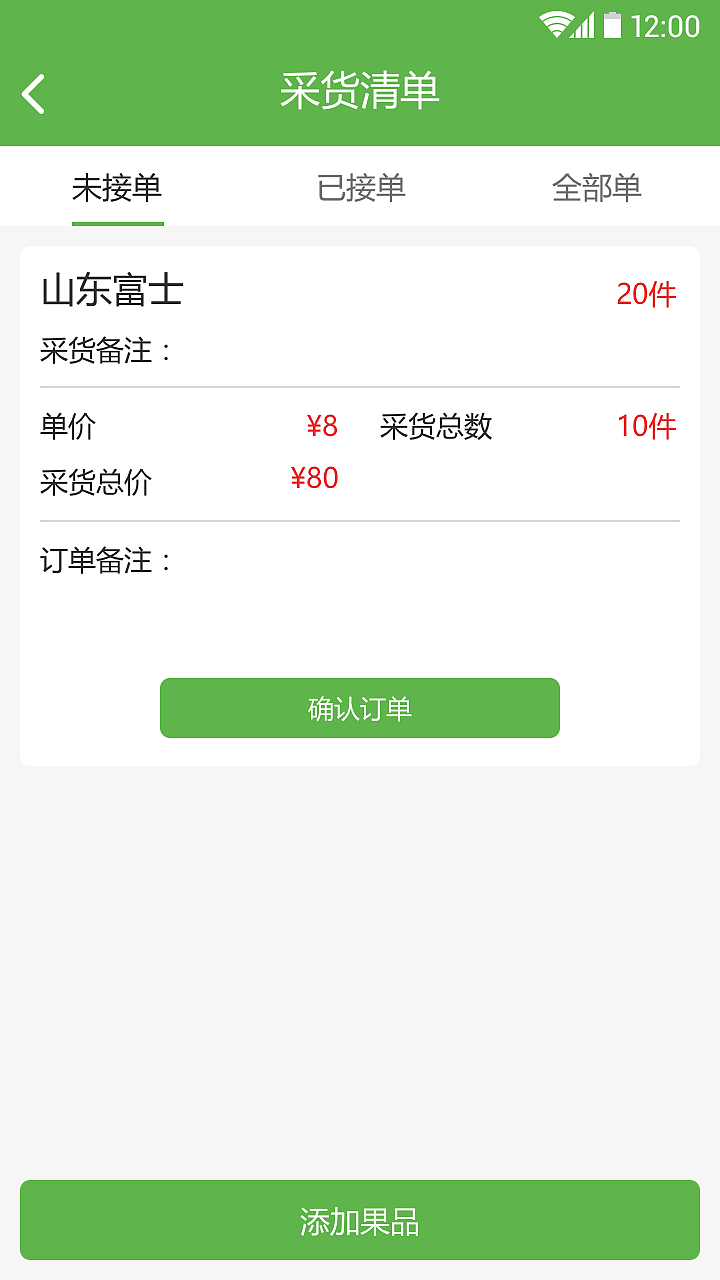Tap the unit price ¥8 value

pos(322,426)
